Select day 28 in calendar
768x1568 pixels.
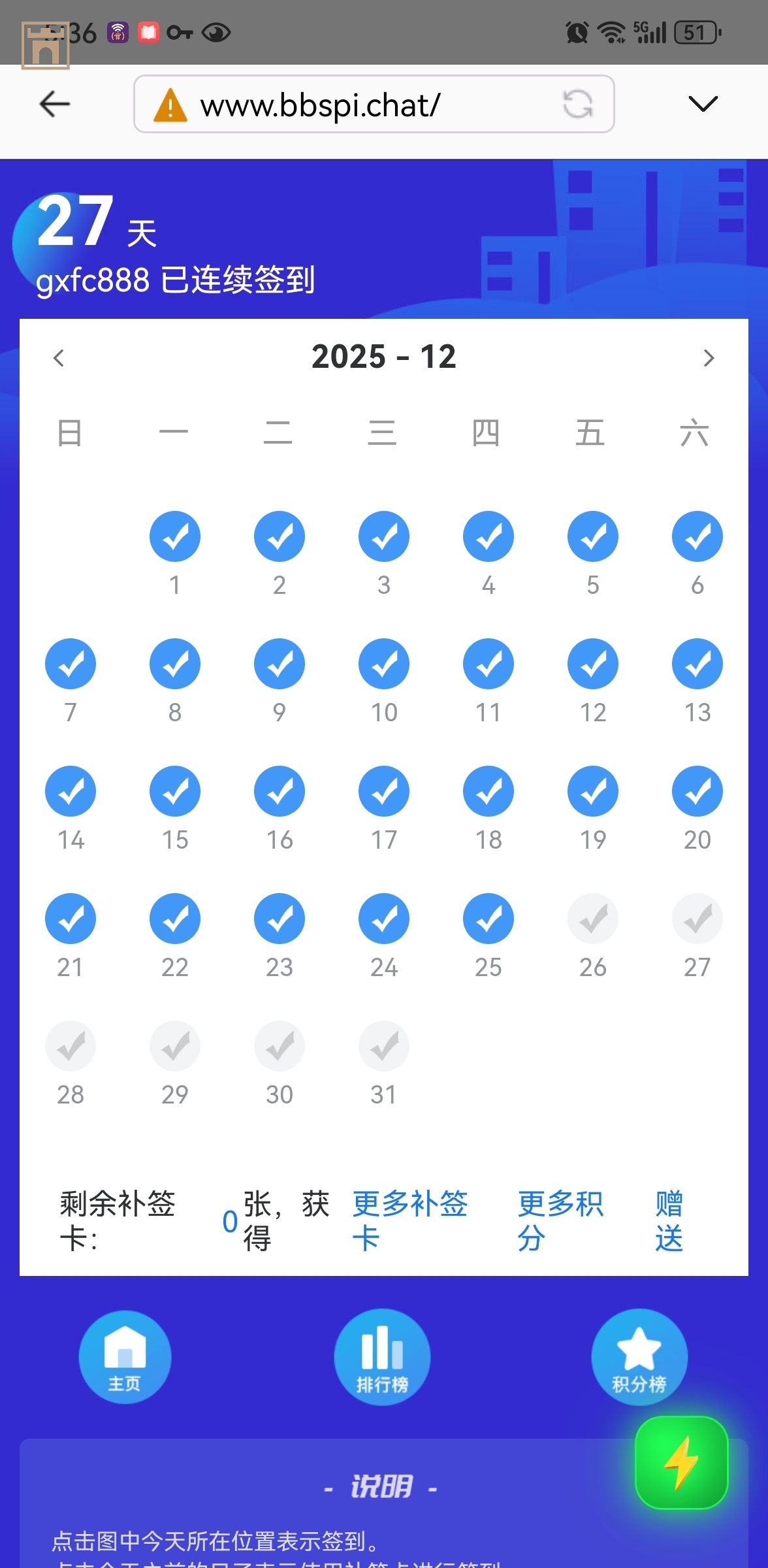pos(71,1047)
